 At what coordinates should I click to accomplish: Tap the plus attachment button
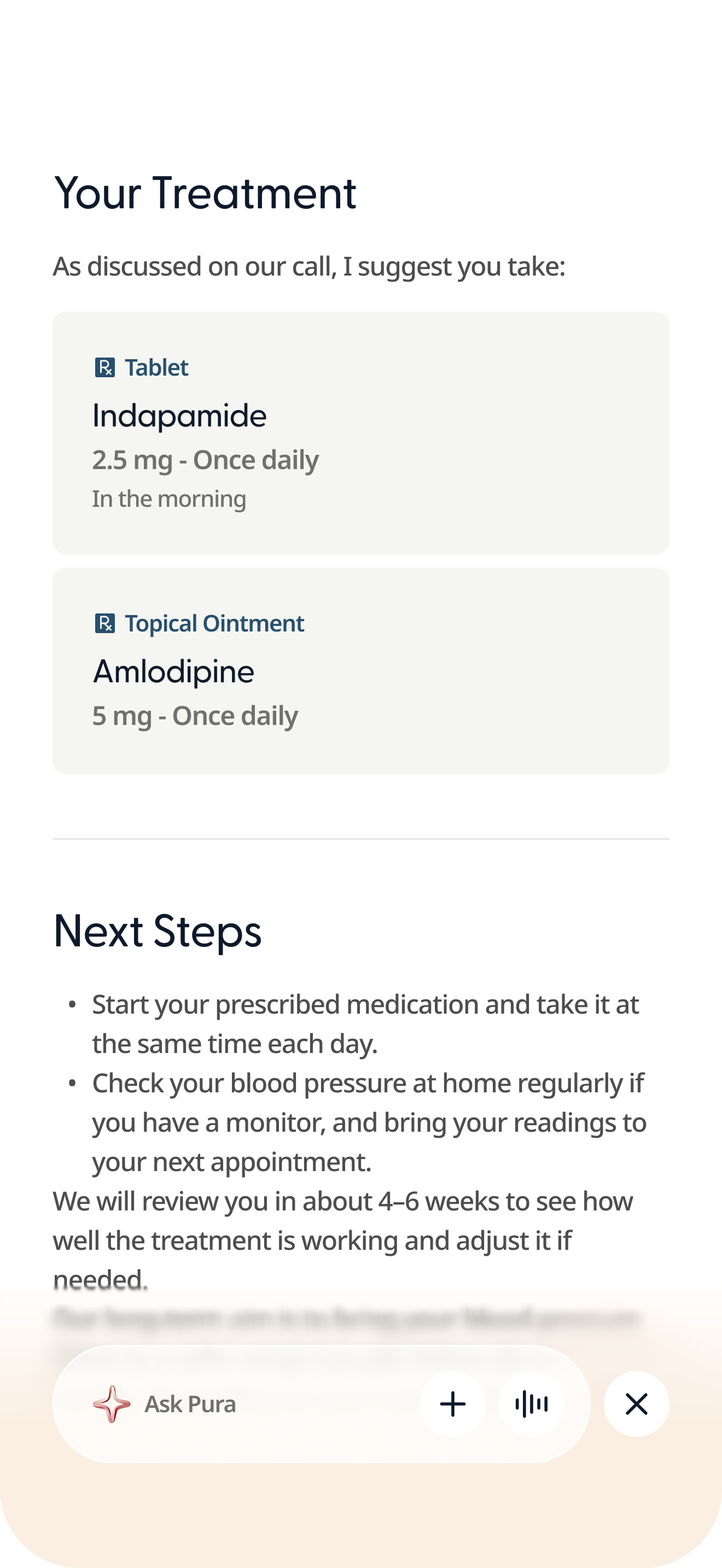[452, 1403]
